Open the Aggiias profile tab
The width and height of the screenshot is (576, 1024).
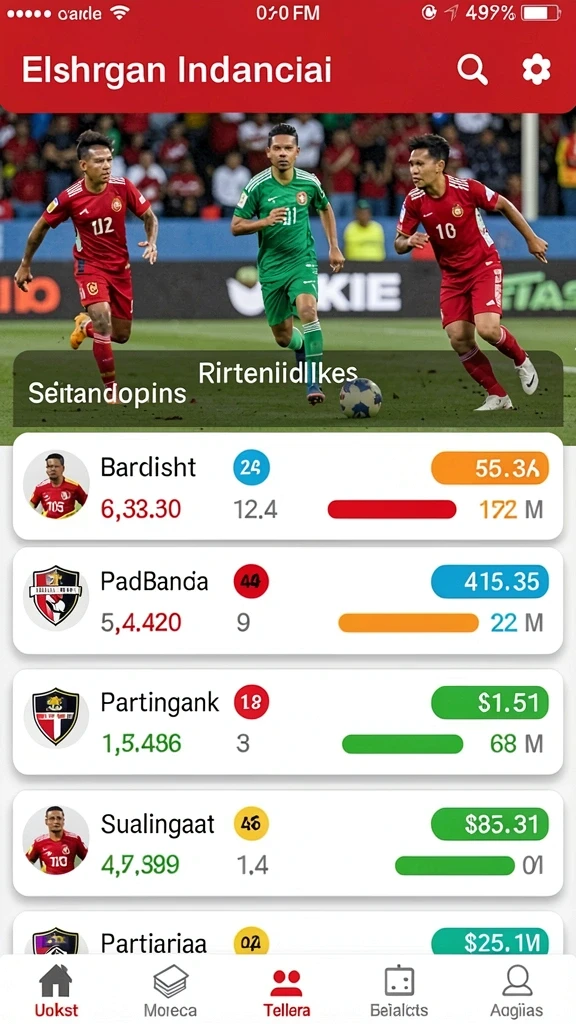coord(517,990)
